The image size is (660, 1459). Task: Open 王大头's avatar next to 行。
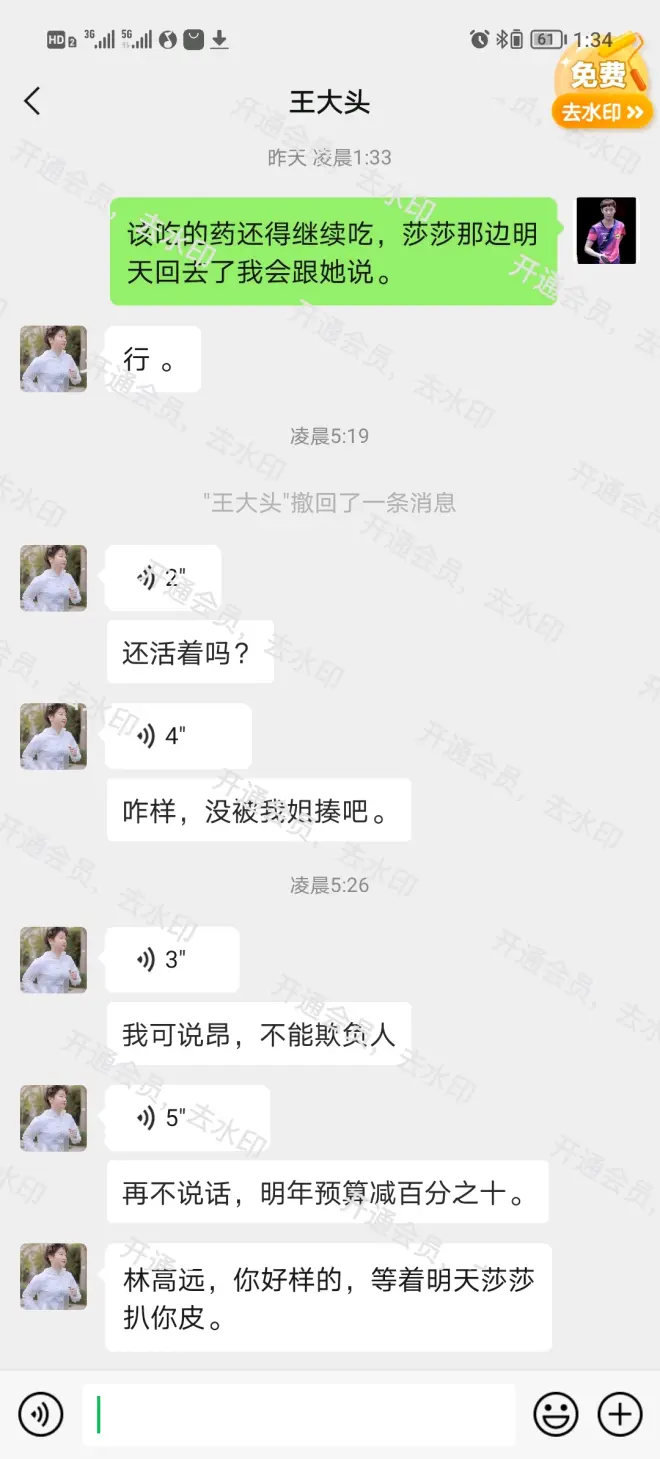[54, 358]
